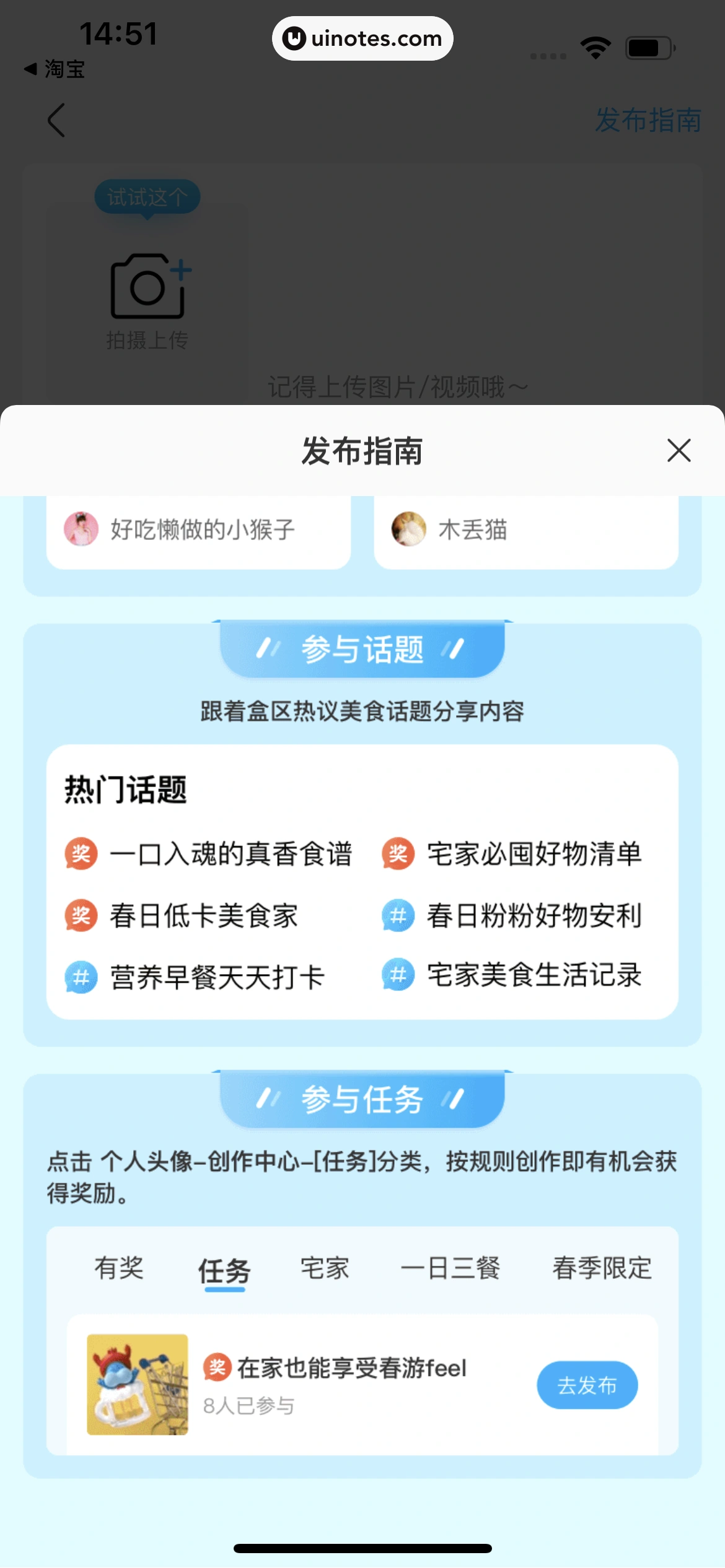Click the 奖 icon next to 春日低卡美食家
The image size is (725, 1568).
point(80,915)
